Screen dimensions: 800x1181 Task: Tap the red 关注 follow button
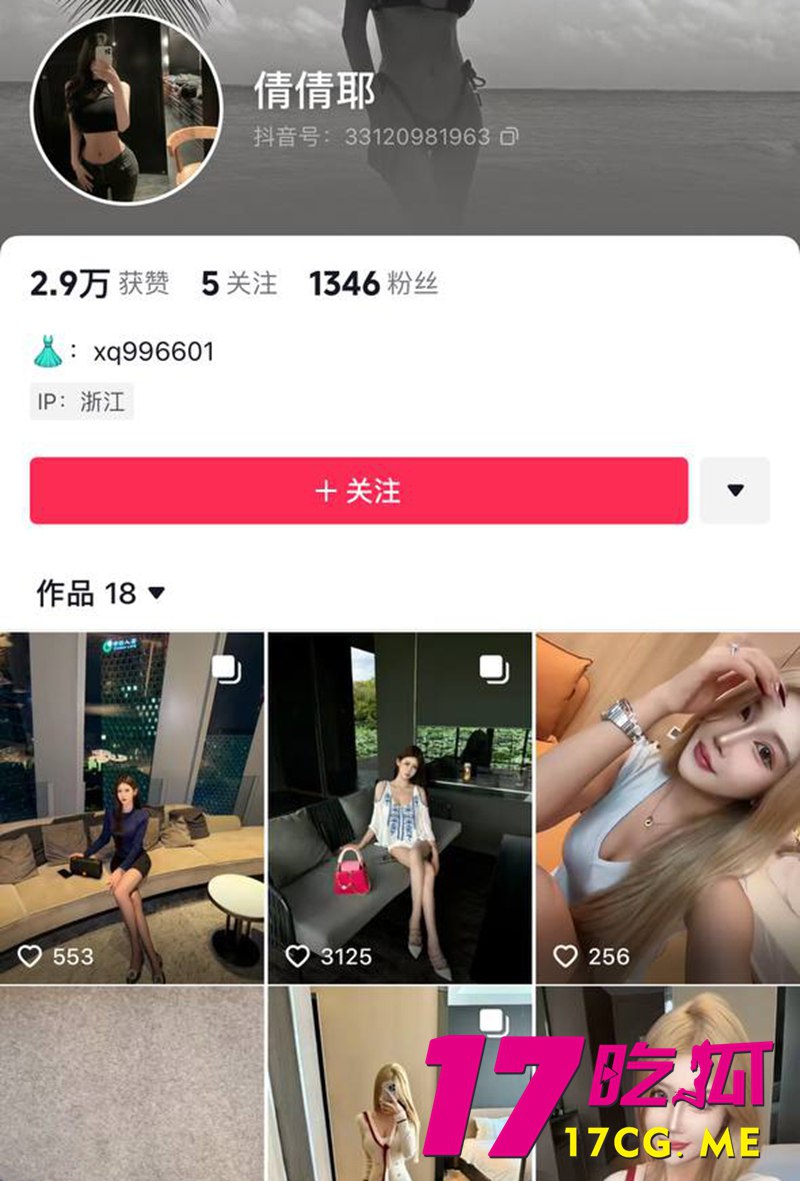click(358, 491)
